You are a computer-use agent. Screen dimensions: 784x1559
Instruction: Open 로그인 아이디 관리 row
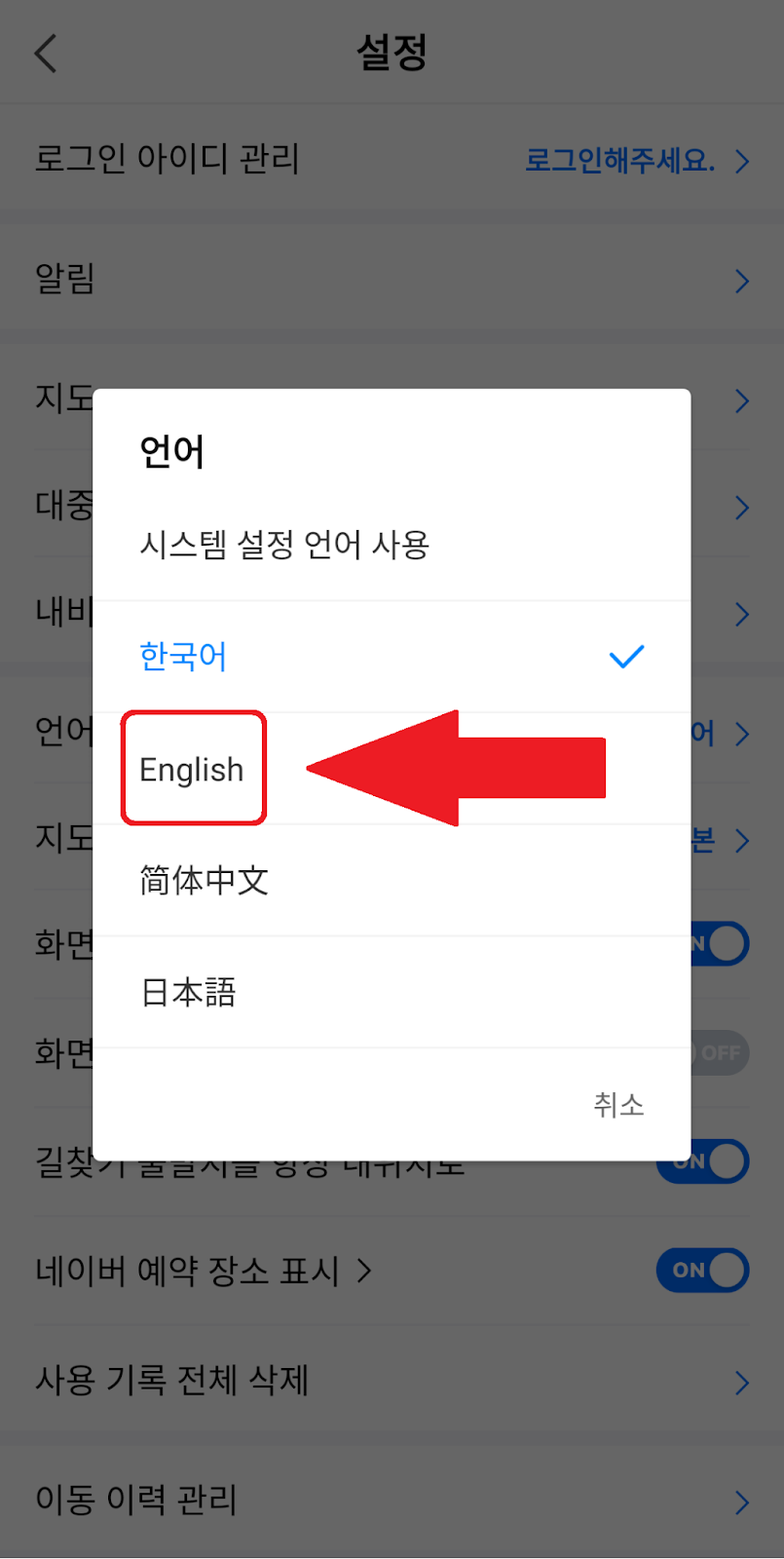pos(392,160)
